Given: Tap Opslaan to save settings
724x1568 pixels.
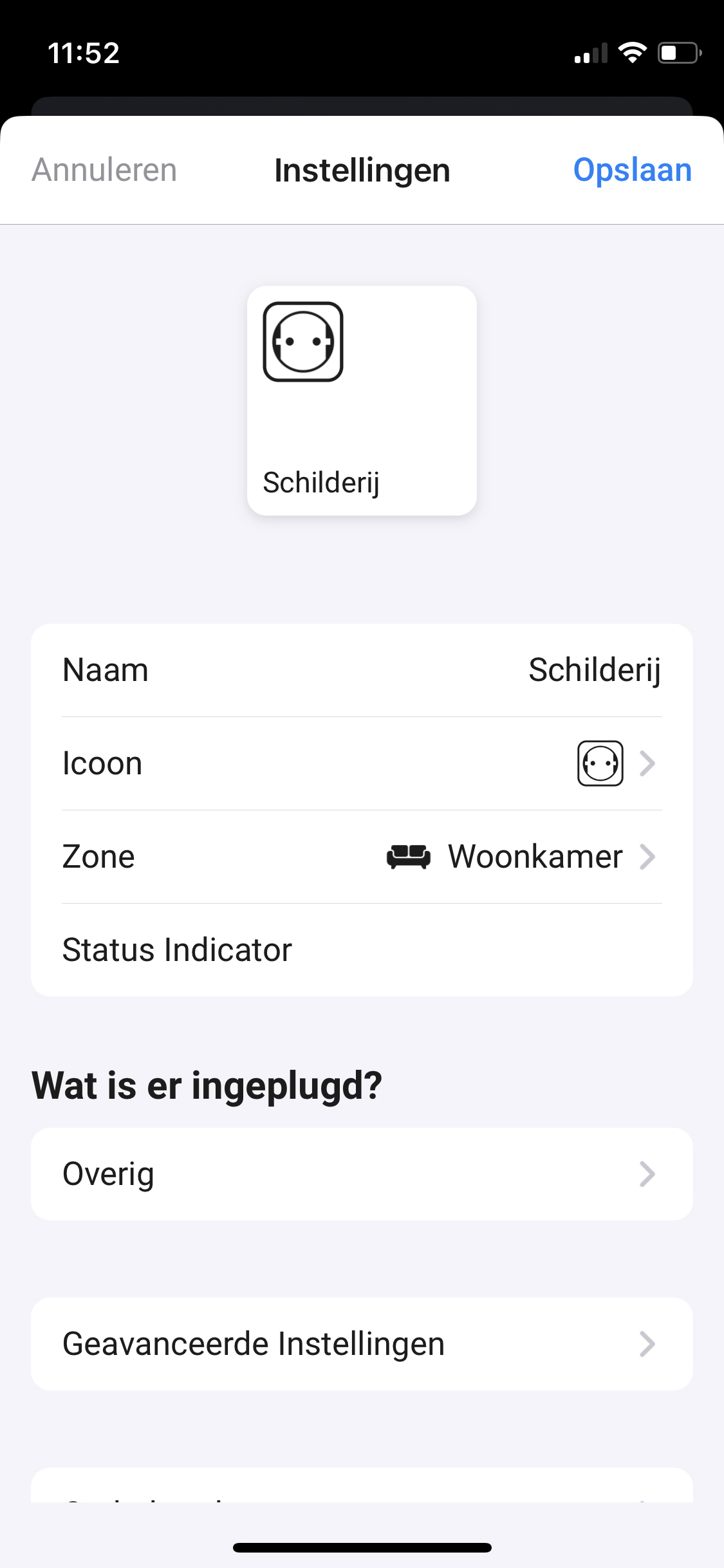Looking at the screenshot, I should point(633,170).
